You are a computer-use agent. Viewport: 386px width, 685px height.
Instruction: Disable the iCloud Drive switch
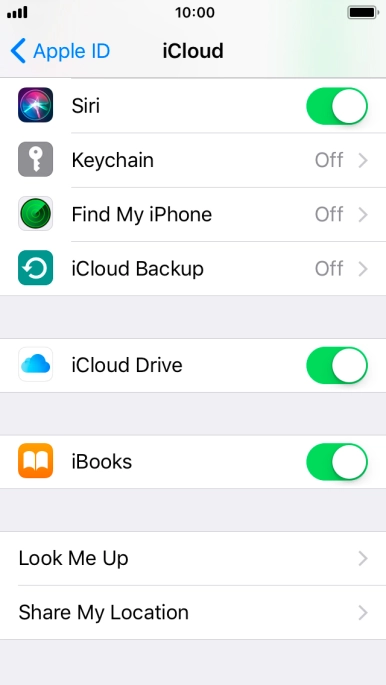(x=337, y=365)
